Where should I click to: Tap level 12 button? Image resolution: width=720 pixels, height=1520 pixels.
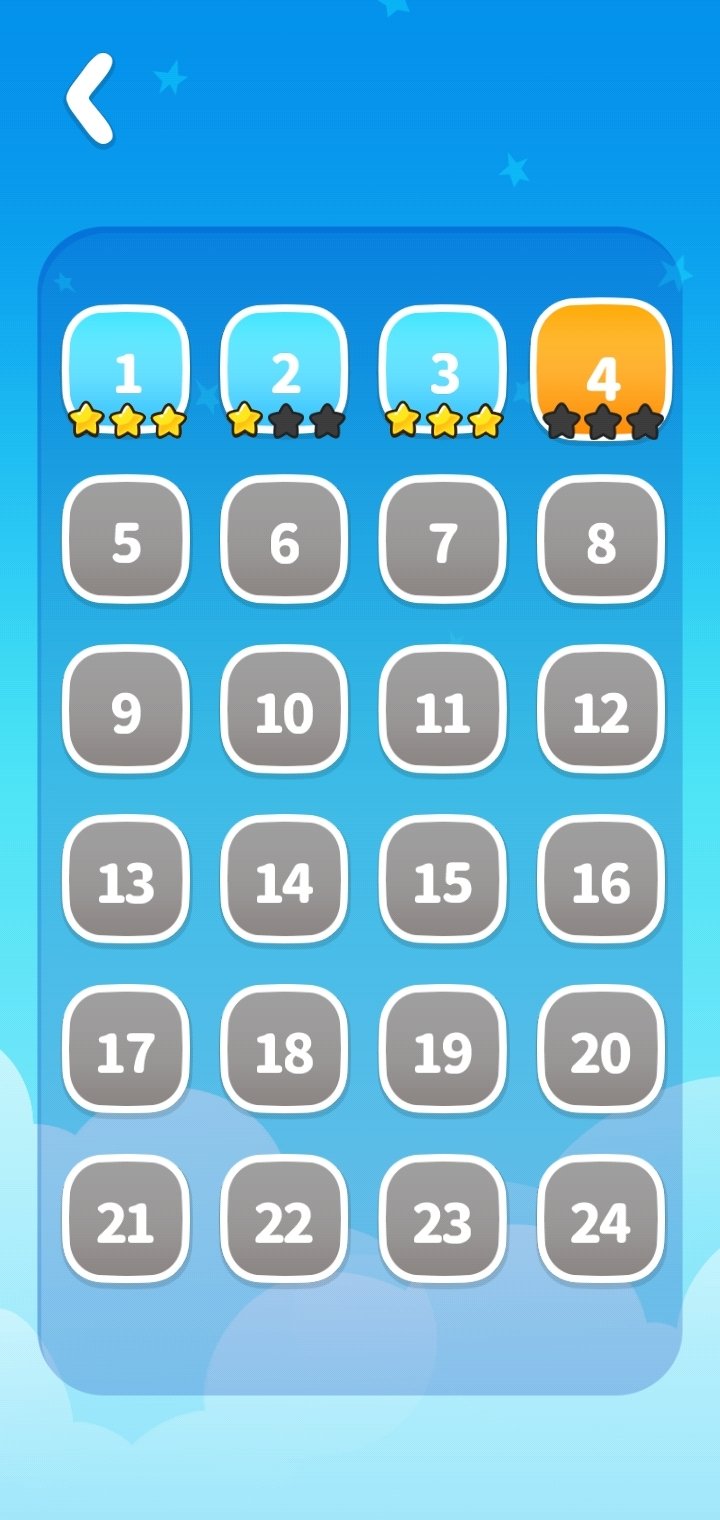[601, 710]
